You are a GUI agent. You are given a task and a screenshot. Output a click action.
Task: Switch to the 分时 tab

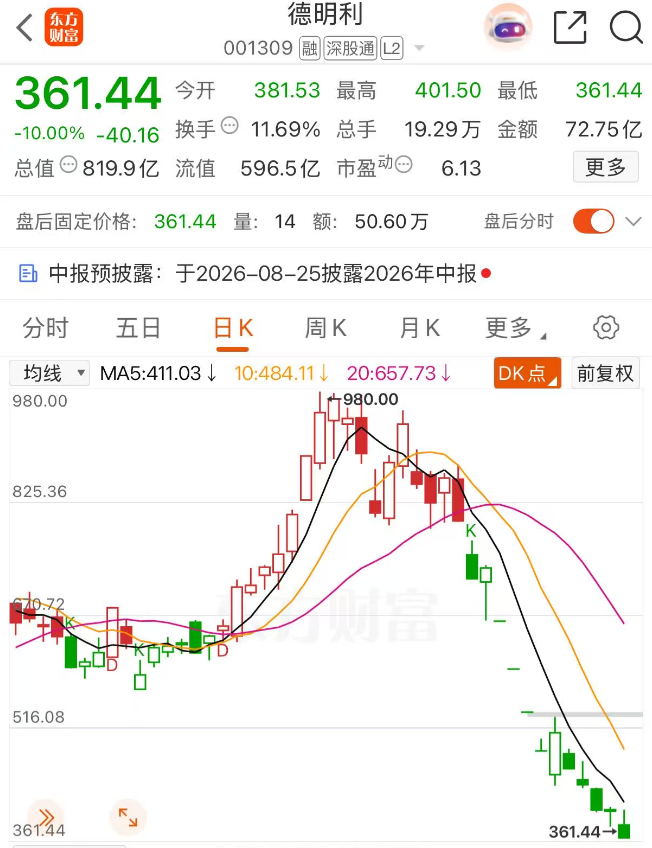pos(45,328)
